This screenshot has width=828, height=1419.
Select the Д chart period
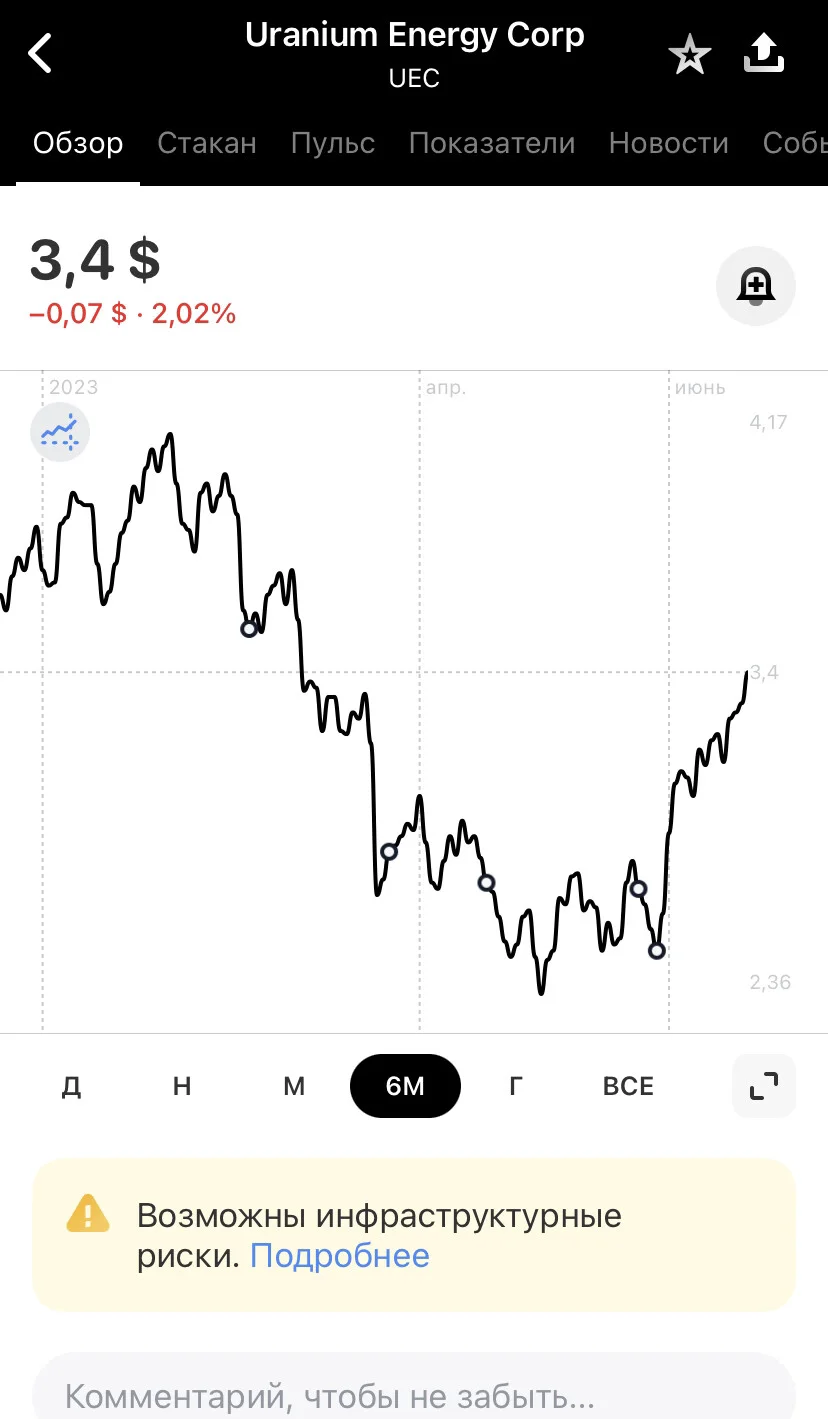[71, 1086]
